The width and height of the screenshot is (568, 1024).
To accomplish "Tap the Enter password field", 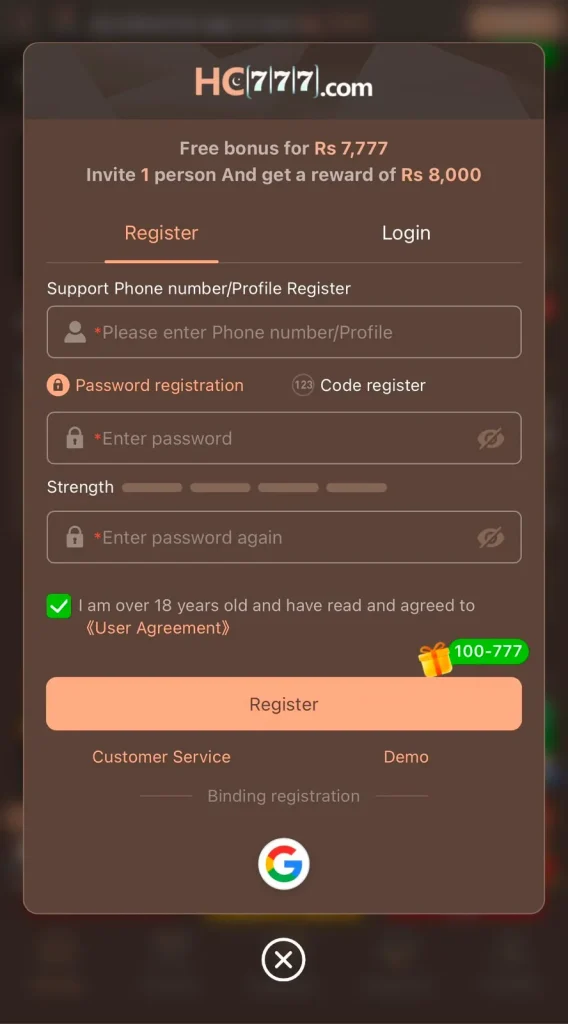I will [284, 438].
